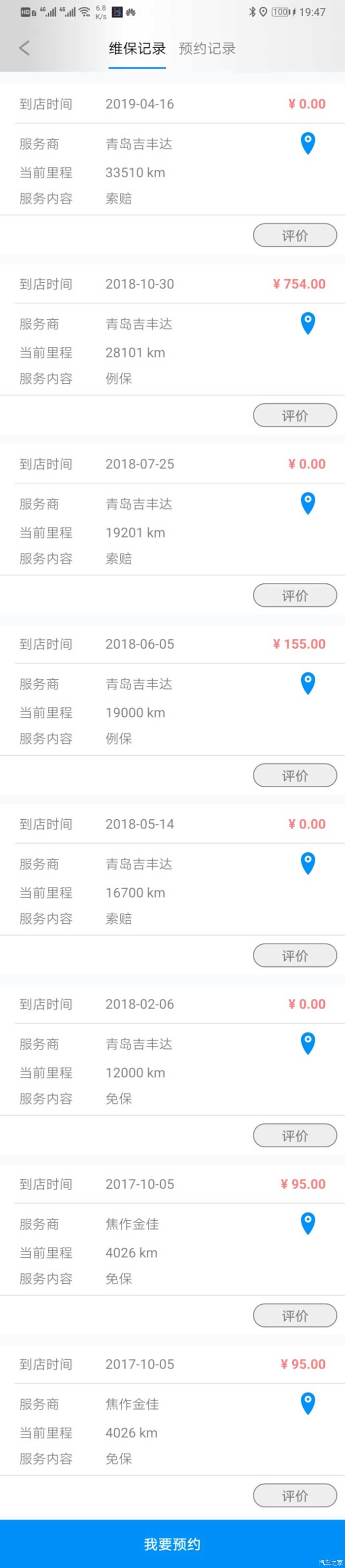Tap 评价 on the 19201 km record
This screenshot has height=1568, width=345.
pos(295,596)
